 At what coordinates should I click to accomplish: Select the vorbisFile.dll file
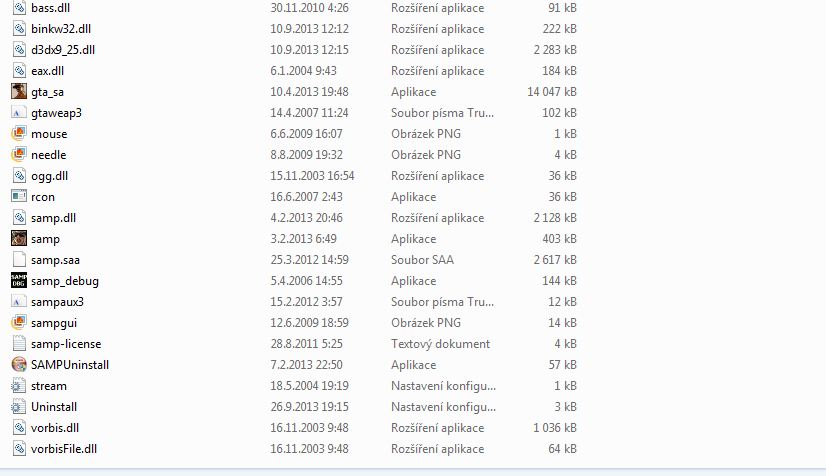pyautogui.click(x=63, y=449)
